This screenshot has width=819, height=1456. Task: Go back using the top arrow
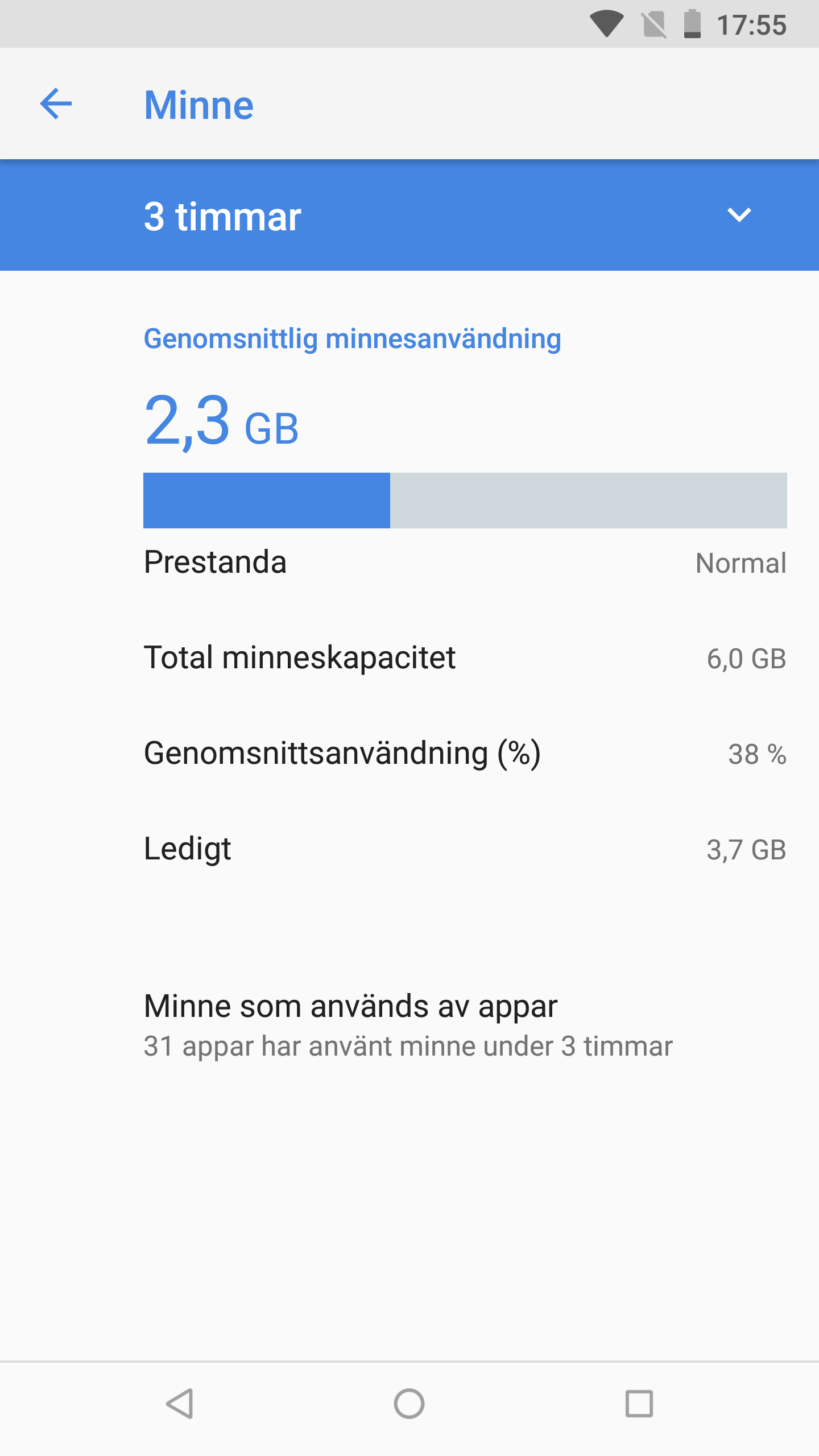[x=56, y=104]
